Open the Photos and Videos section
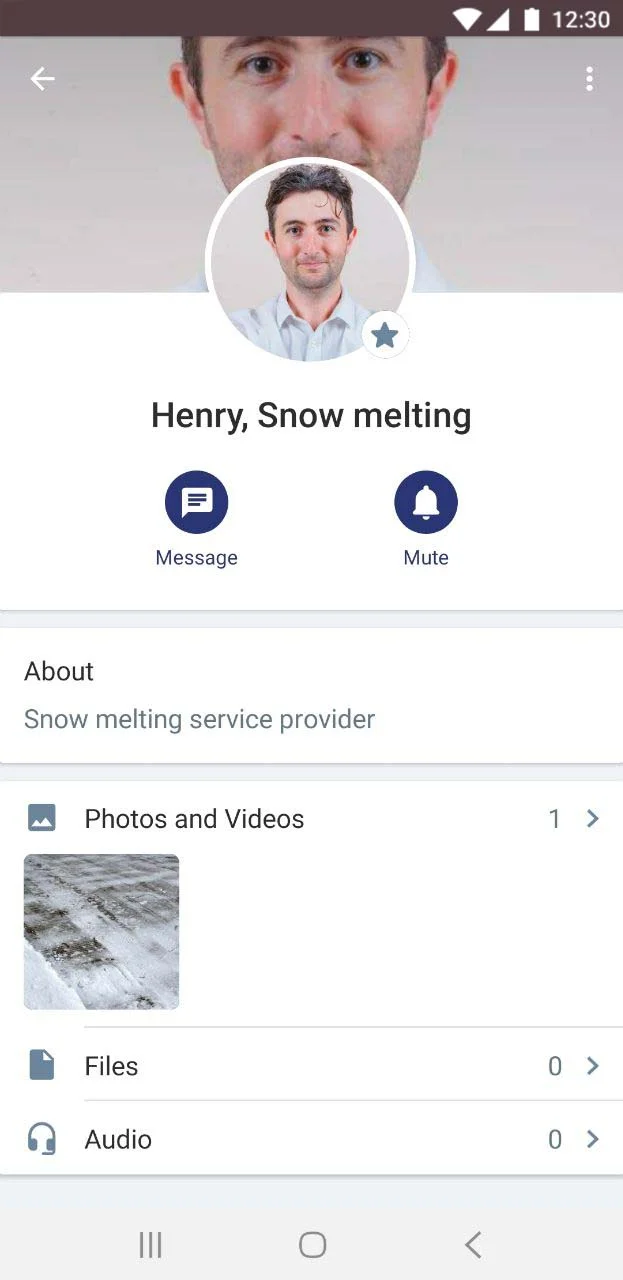Screen dimensions: 623x1280 (x=311, y=819)
